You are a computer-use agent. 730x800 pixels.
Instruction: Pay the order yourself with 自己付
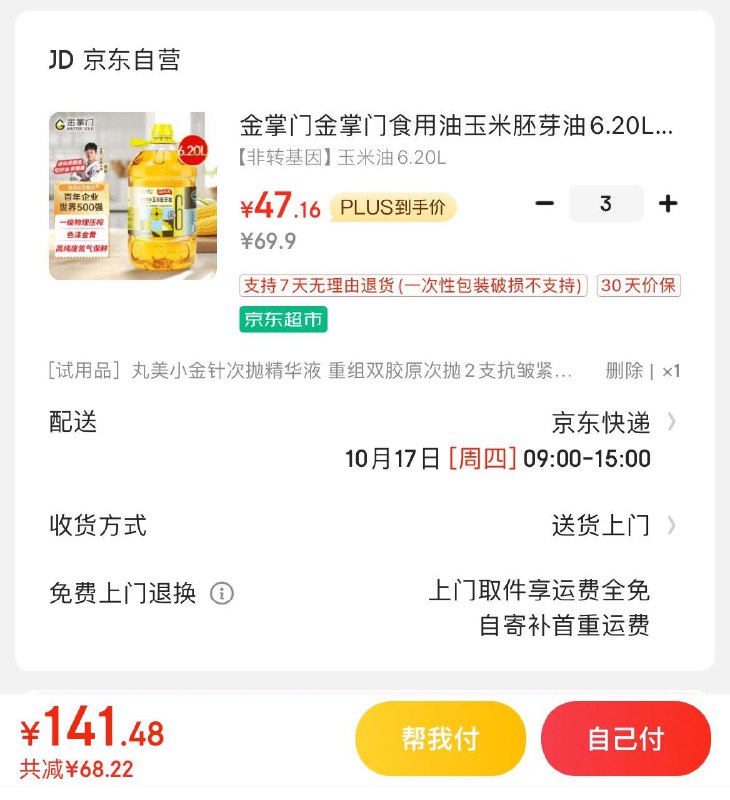coord(625,739)
